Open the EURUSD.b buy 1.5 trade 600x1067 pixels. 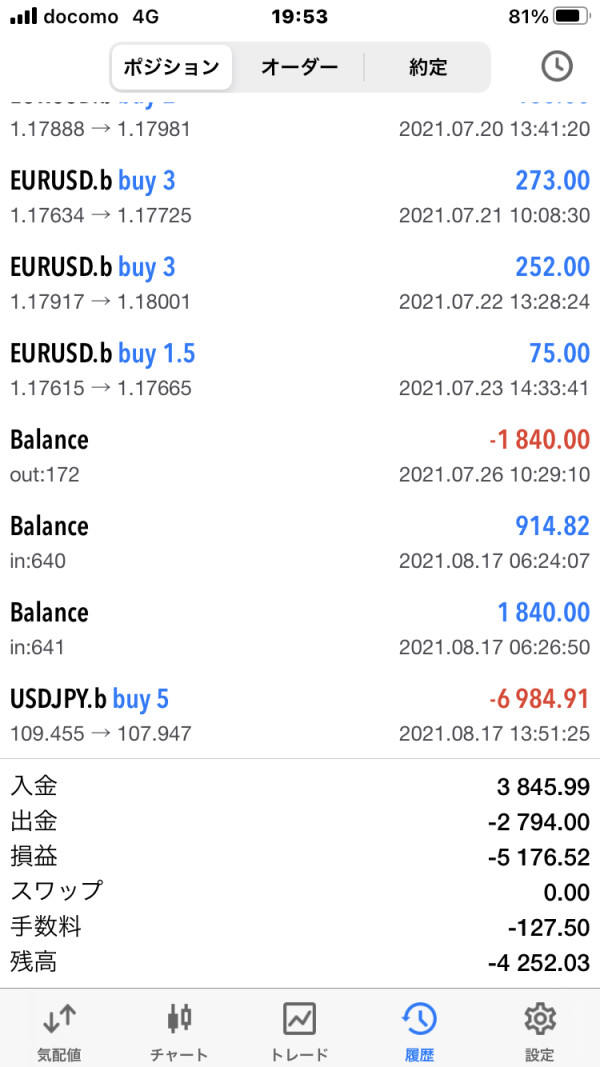coord(300,369)
